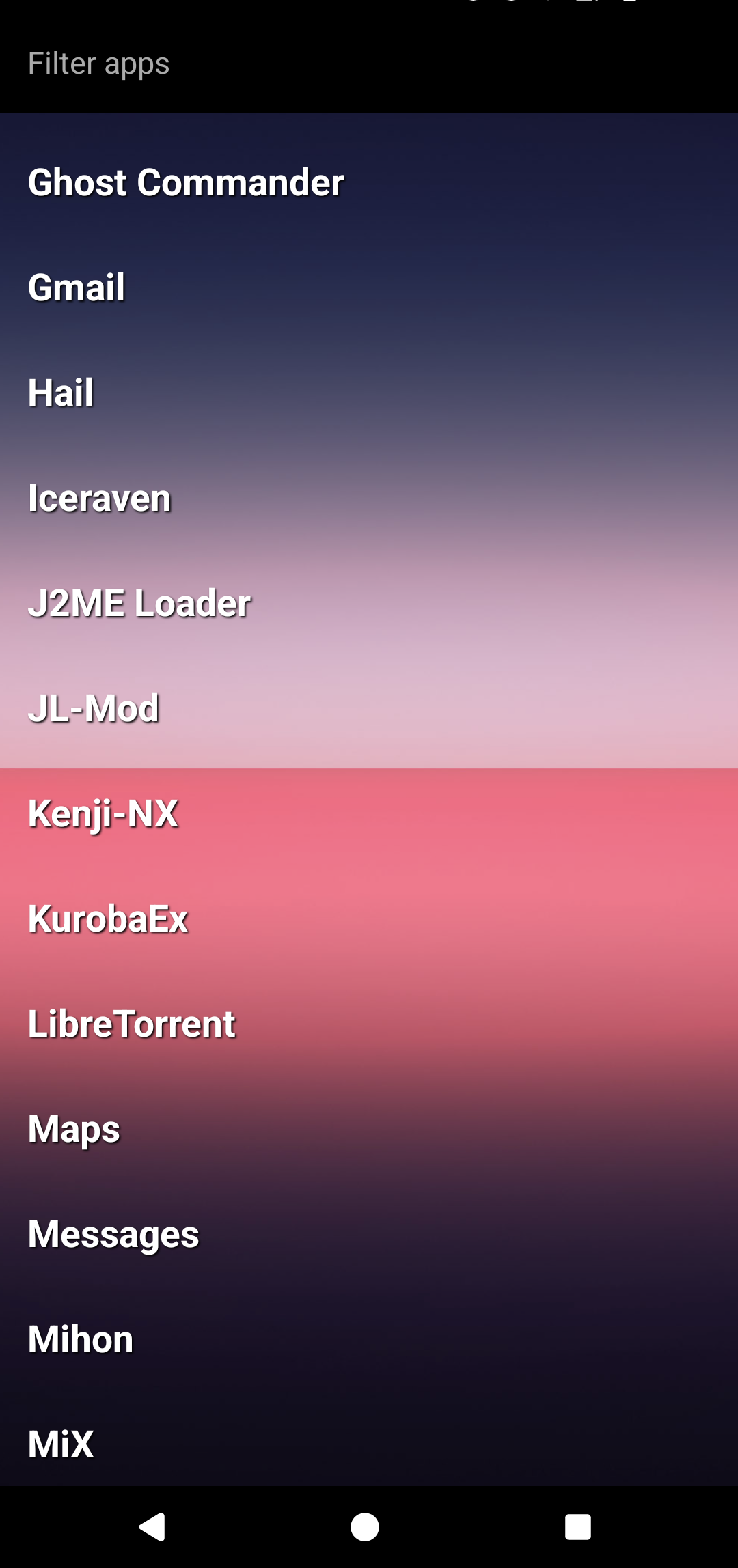
Task: Launch Iceraven browser
Action: [x=100, y=499]
